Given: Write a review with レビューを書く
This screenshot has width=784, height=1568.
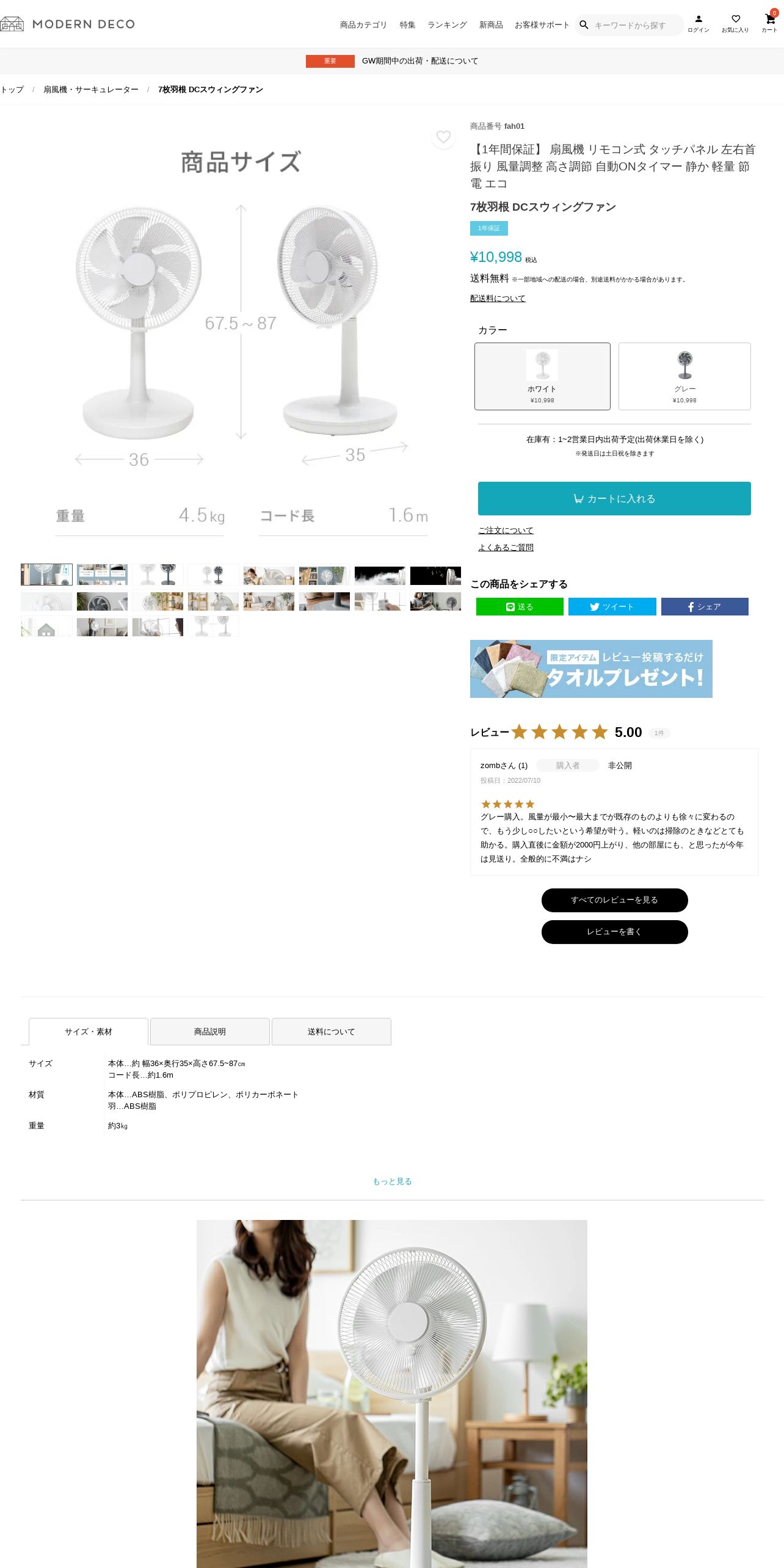Looking at the screenshot, I should pos(614,932).
